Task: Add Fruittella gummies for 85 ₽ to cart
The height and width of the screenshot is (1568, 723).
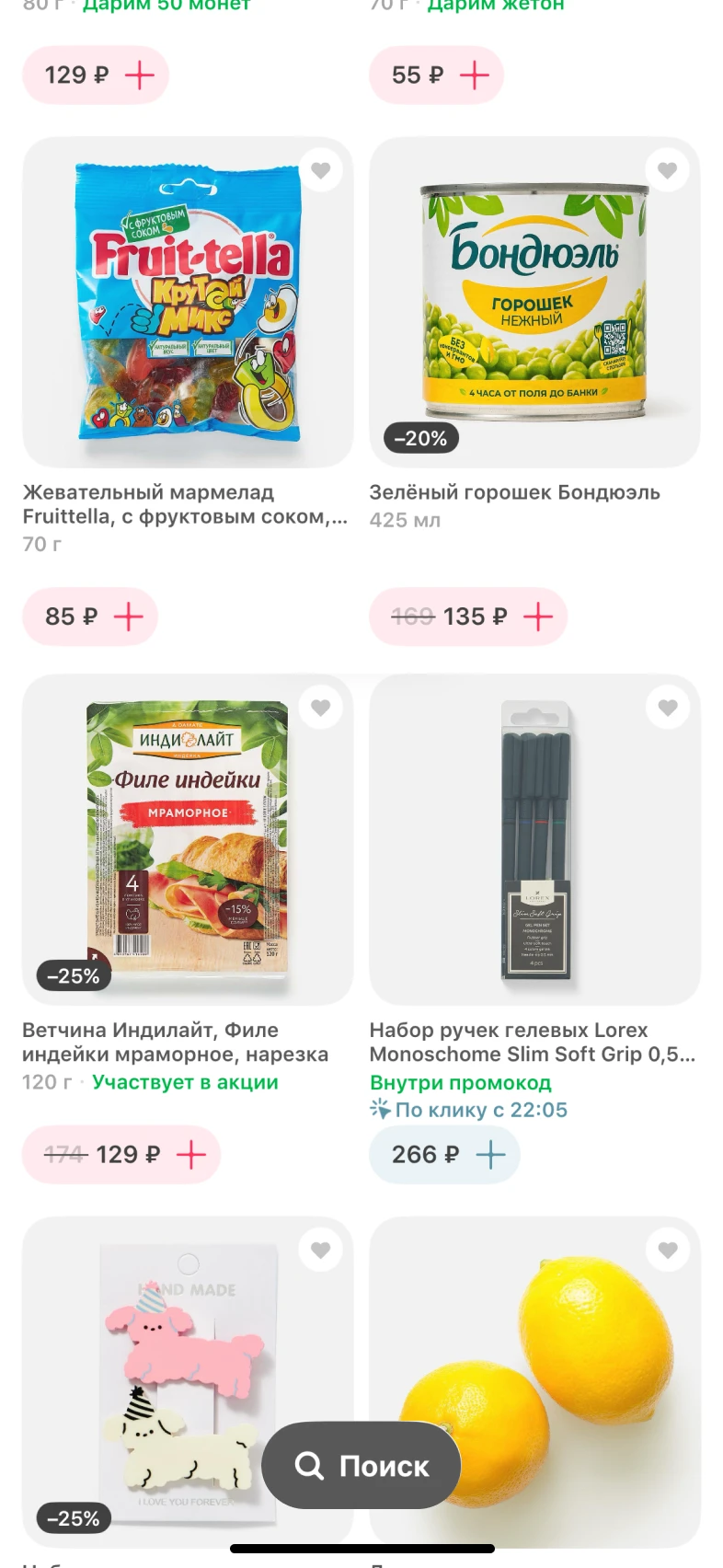Action: tap(128, 617)
